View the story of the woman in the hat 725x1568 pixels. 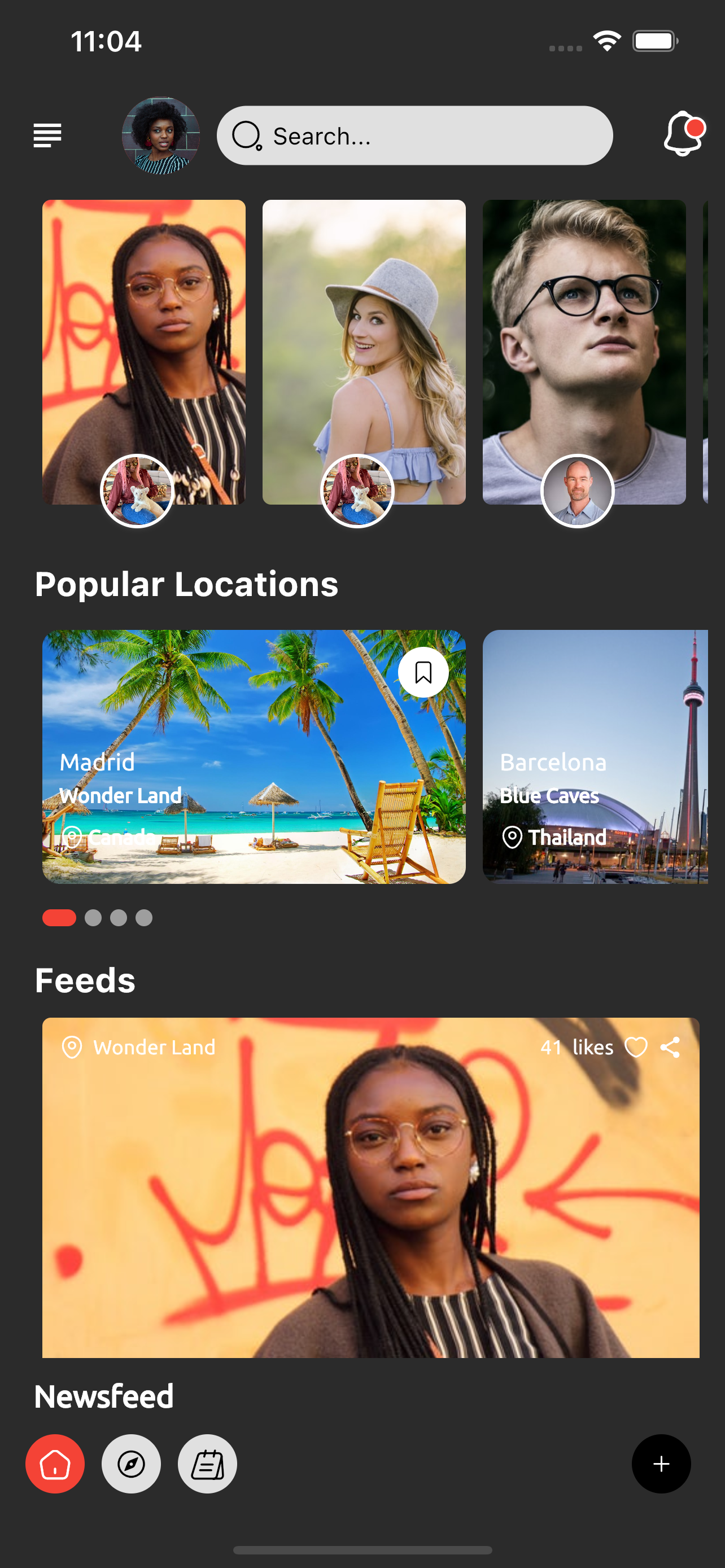click(x=364, y=352)
